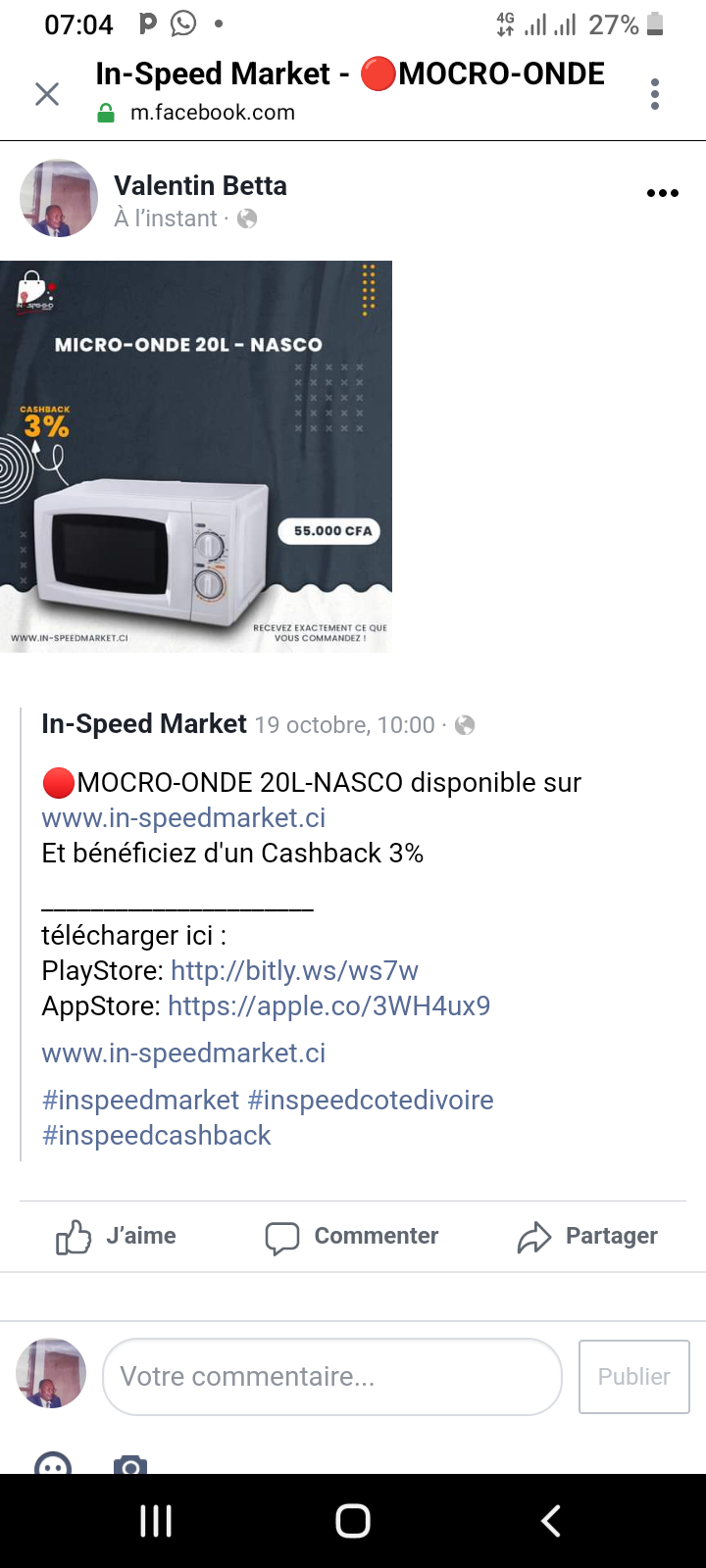Tap the #inspeedmarket hashtag
The width and height of the screenshot is (706, 1568).
pos(140,1100)
